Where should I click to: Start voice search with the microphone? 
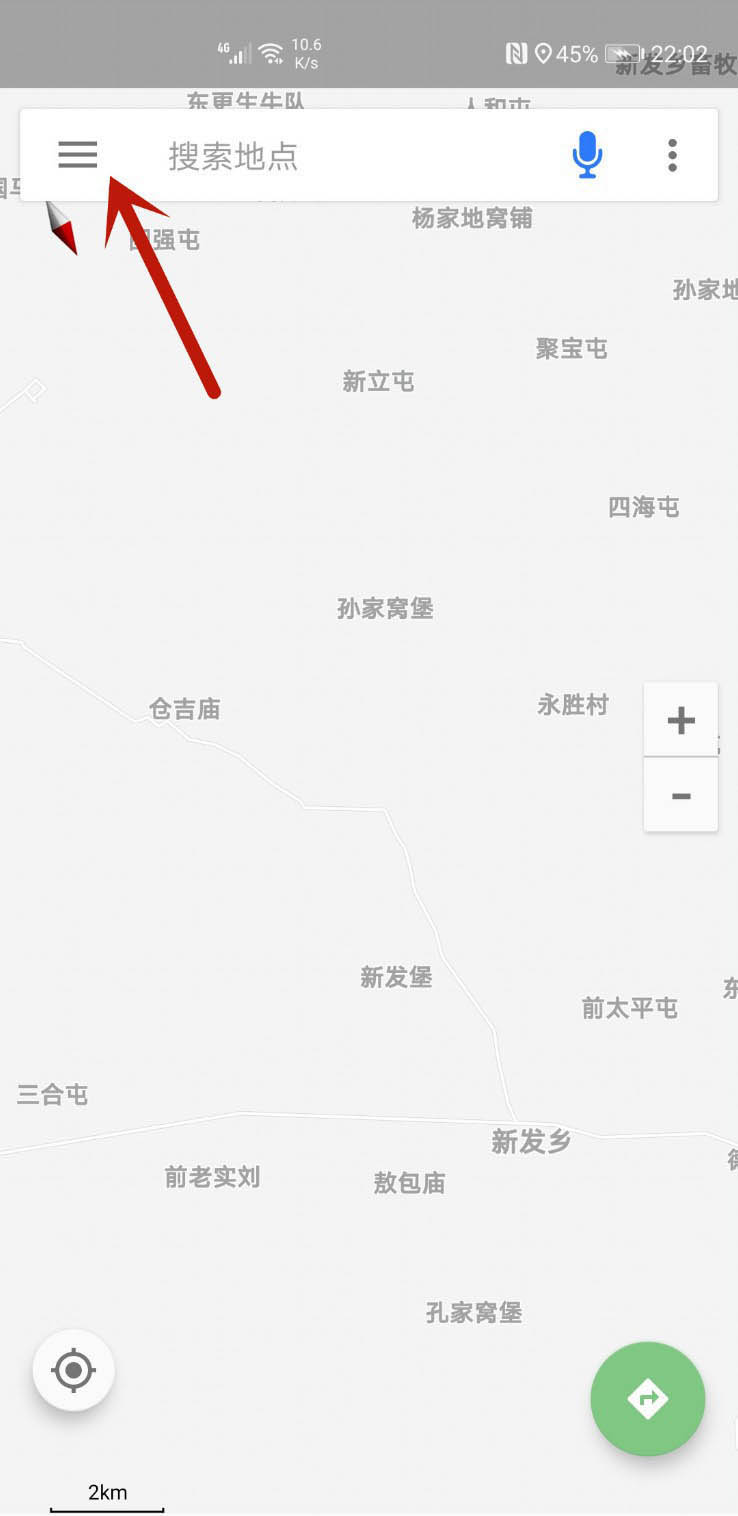point(587,155)
